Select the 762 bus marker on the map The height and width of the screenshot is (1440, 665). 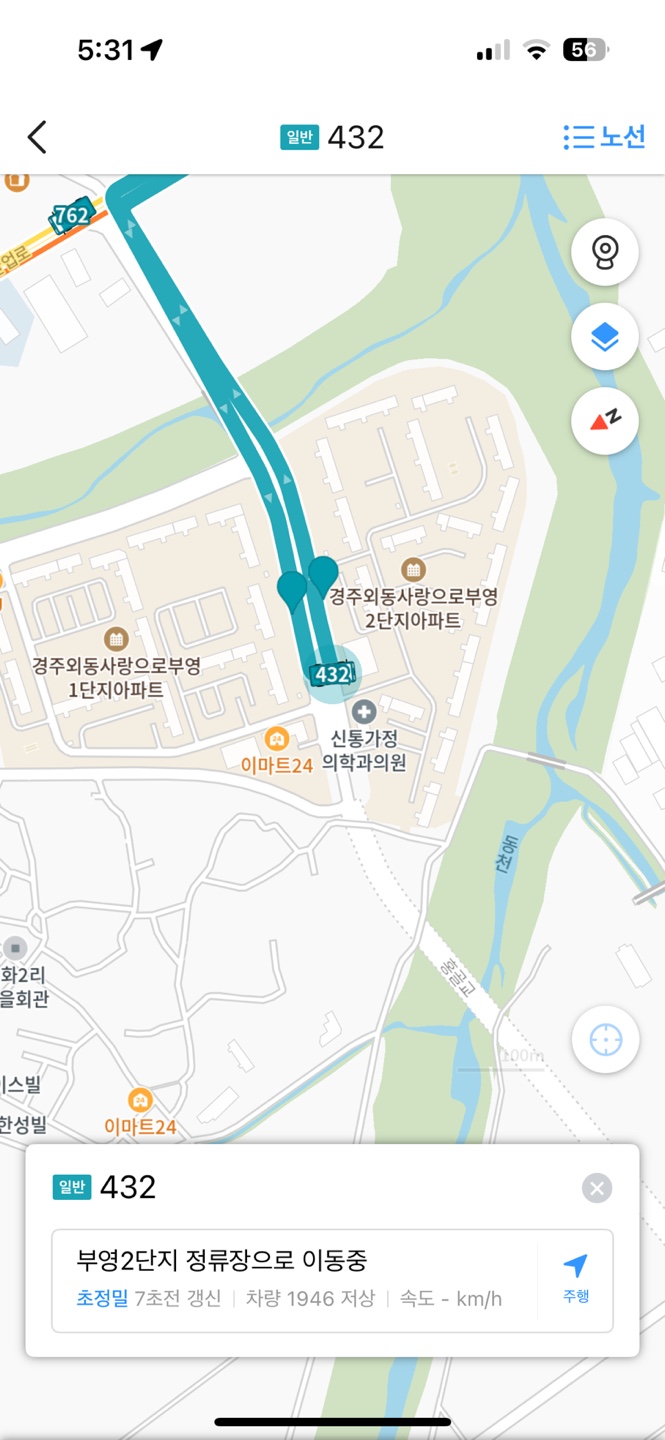point(72,214)
